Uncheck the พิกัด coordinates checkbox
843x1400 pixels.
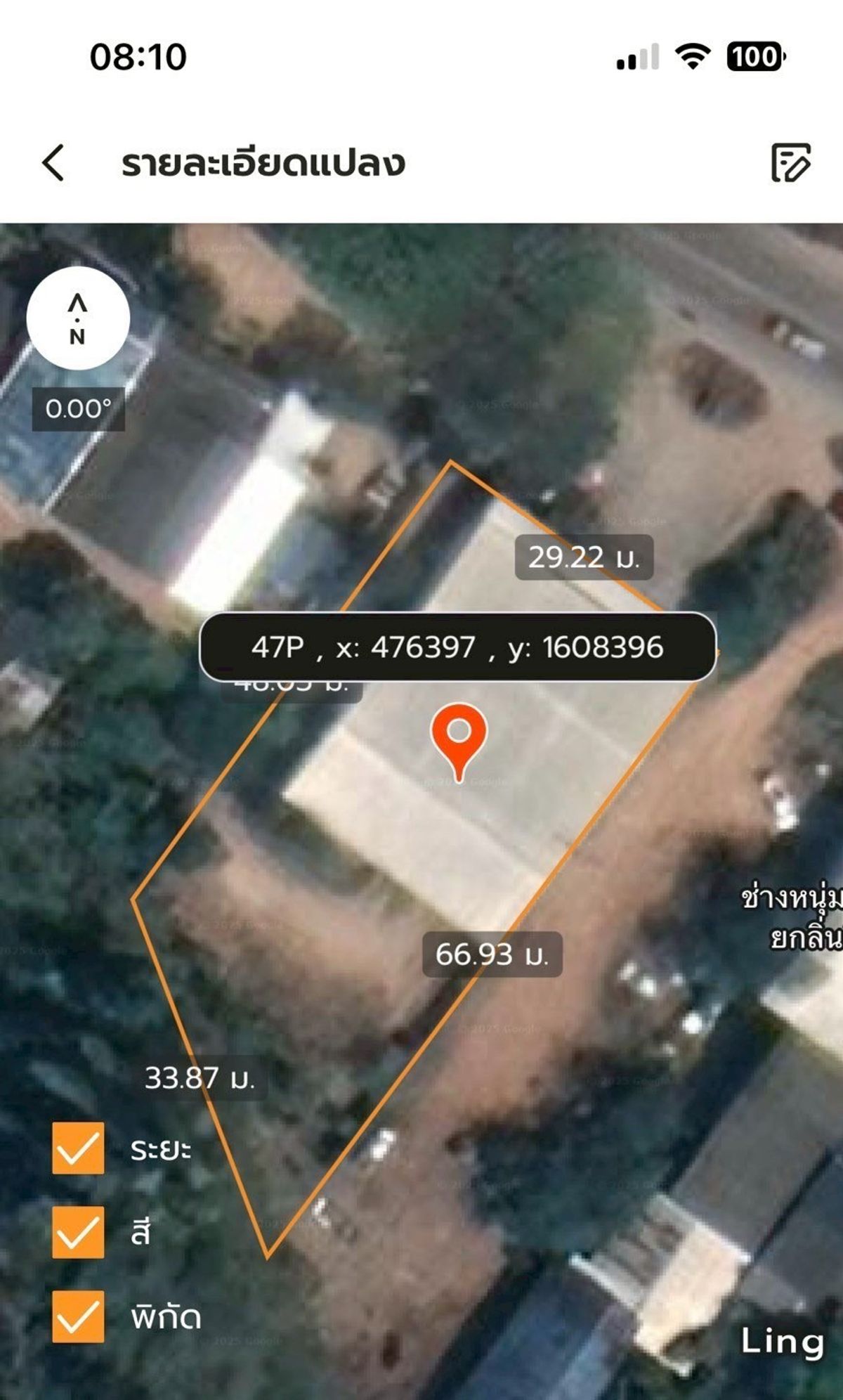[x=78, y=1316]
